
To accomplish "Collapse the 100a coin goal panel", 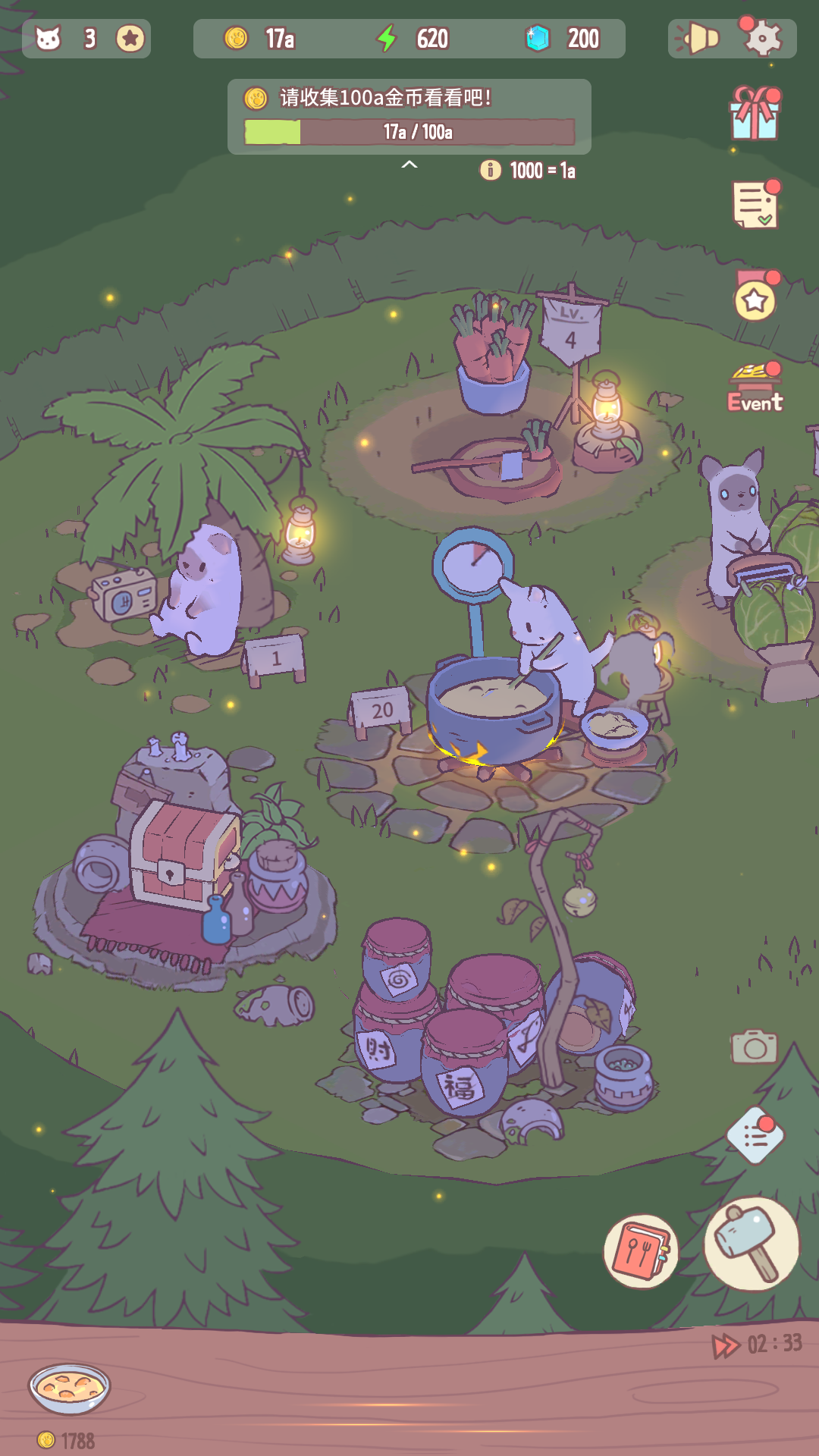I will 409,165.
